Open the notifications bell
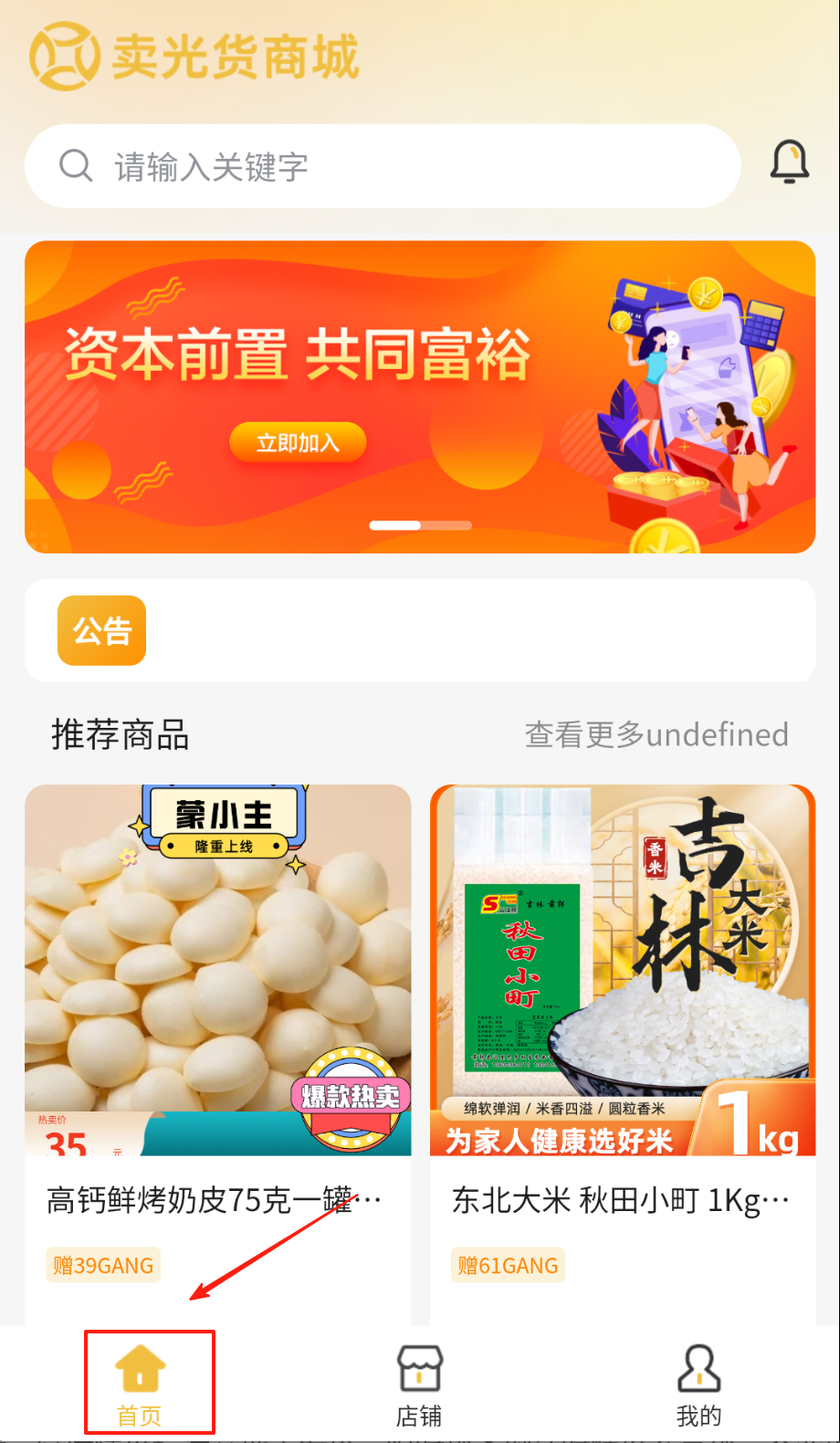 click(x=790, y=163)
